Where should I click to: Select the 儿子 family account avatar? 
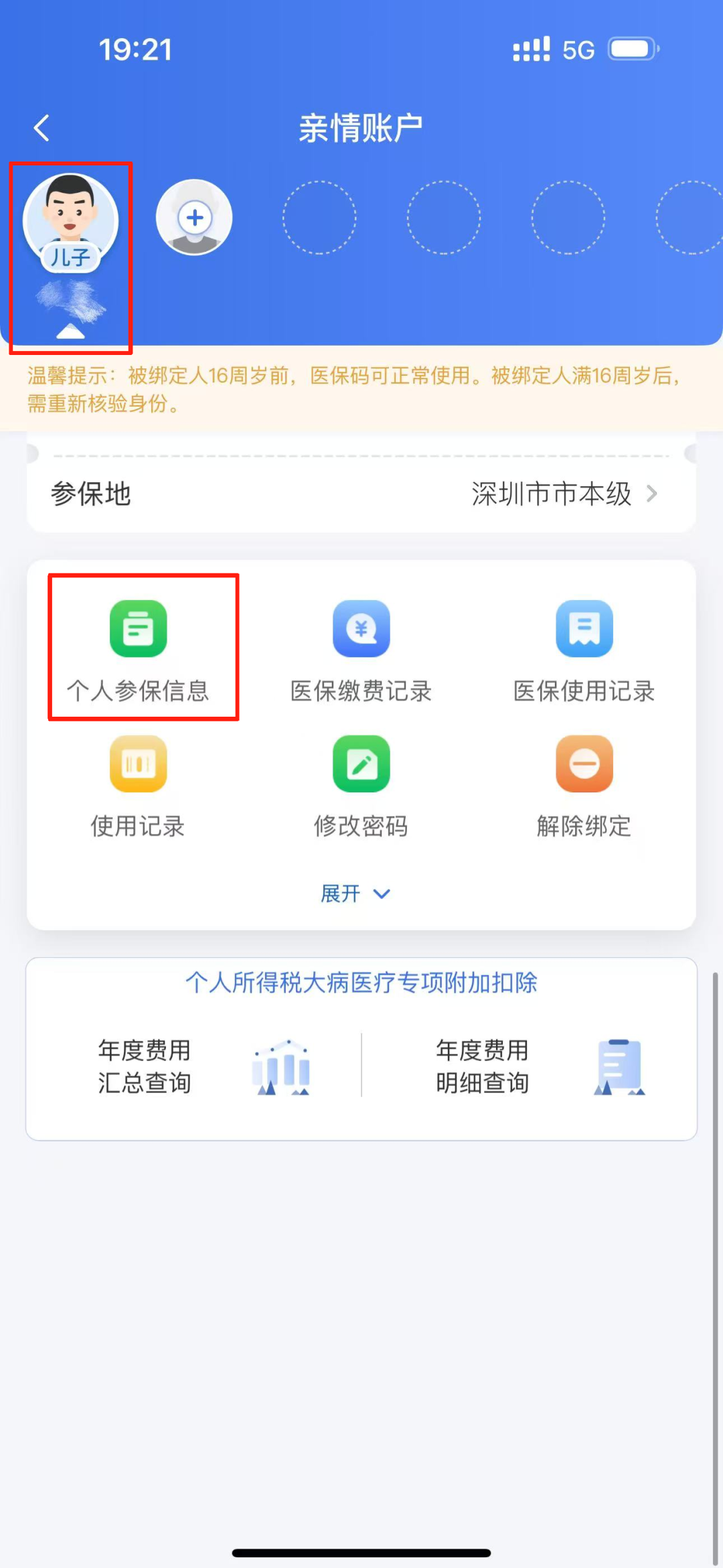click(70, 221)
